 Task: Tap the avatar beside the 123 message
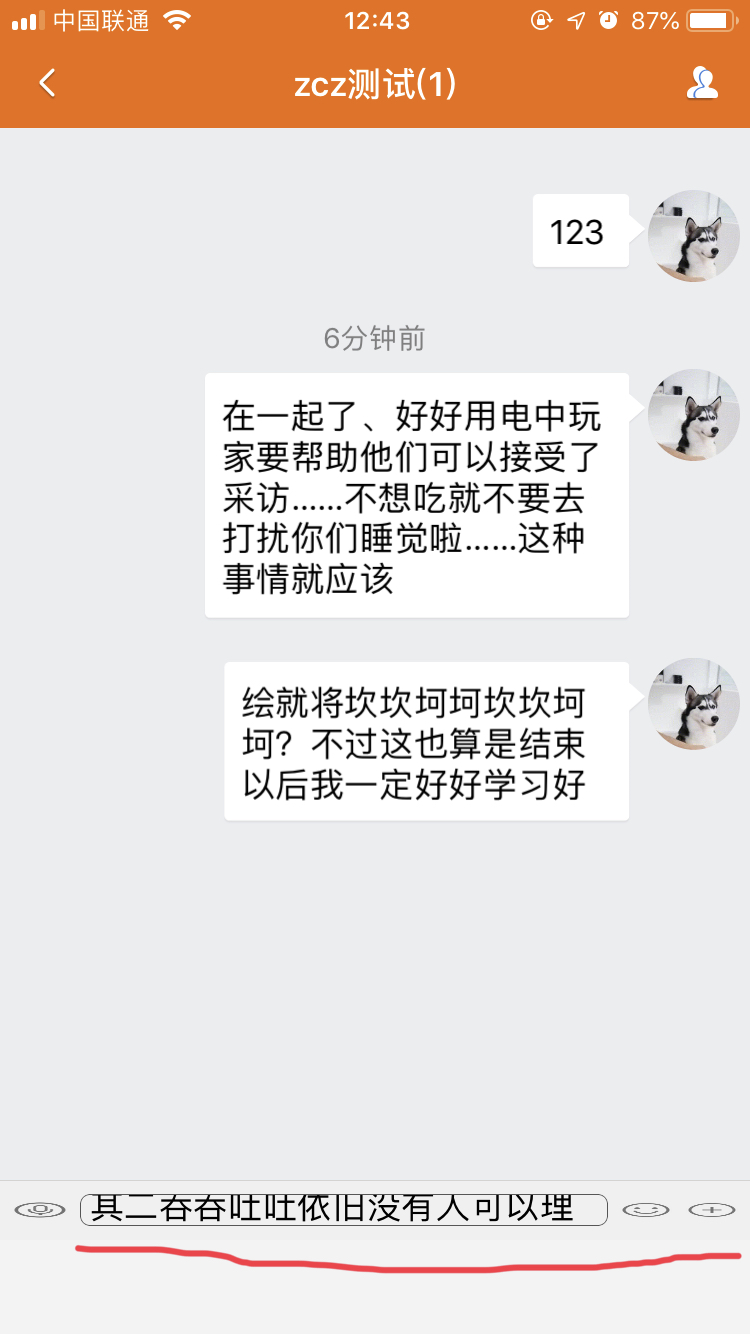tap(693, 236)
